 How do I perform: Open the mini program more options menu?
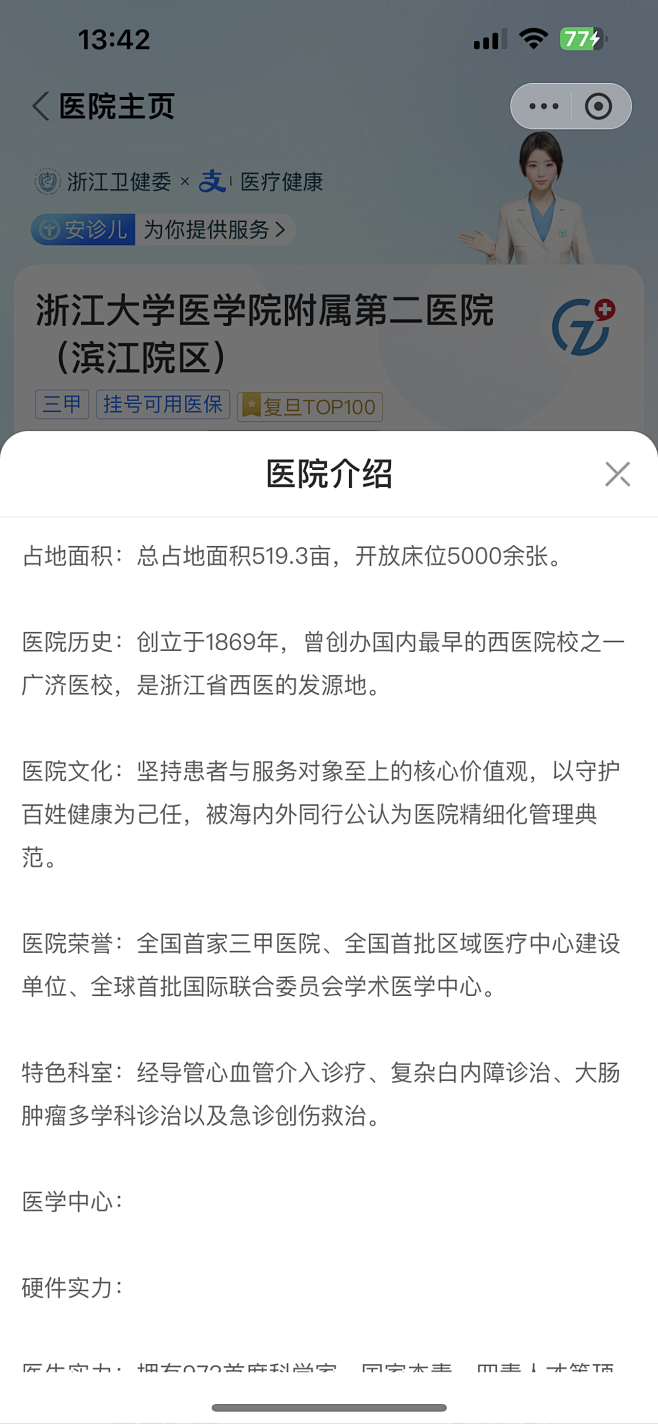point(543,107)
